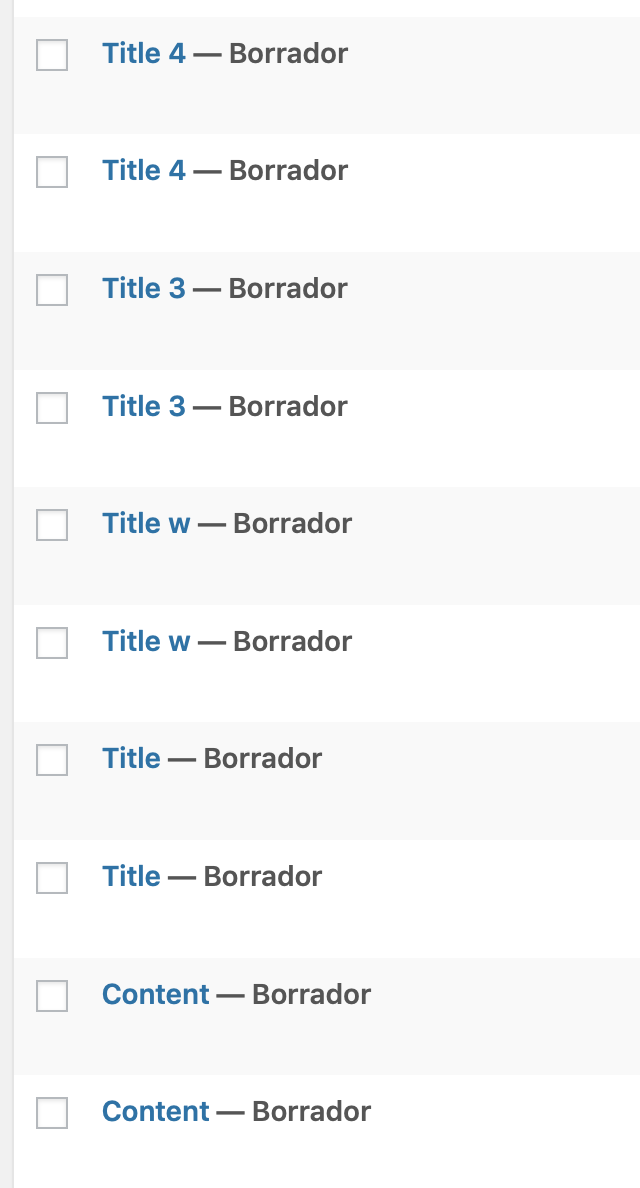The width and height of the screenshot is (640, 1188).
Task: Check the box of the second Title w draft
Action: pyautogui.click(x=52, y=643)
